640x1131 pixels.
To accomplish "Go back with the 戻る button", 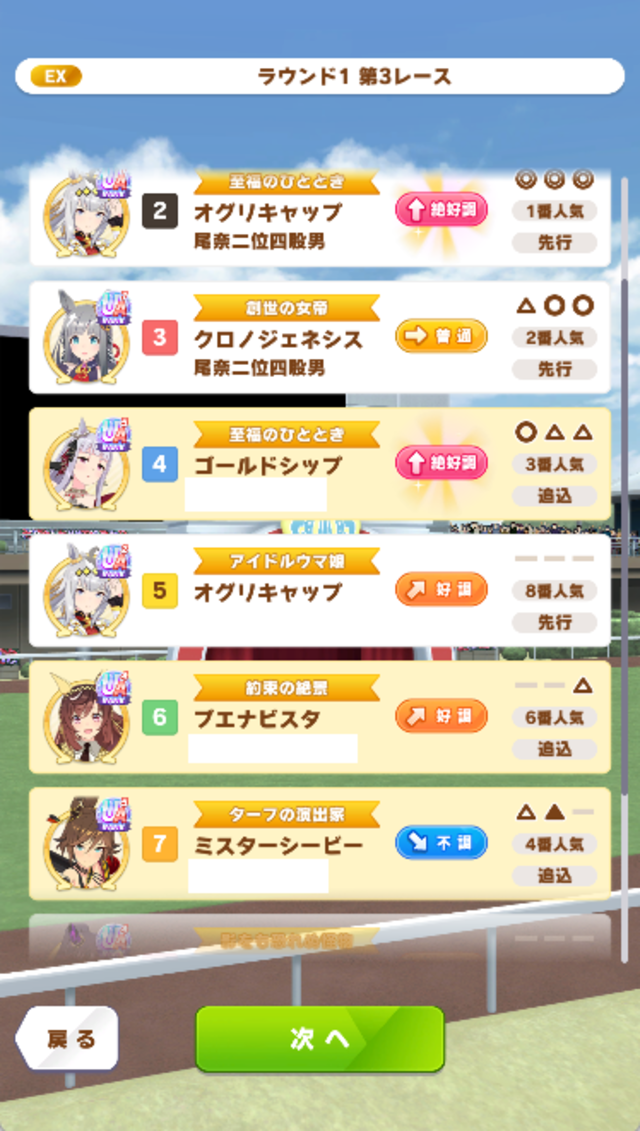I will [x=68, y=1038].
